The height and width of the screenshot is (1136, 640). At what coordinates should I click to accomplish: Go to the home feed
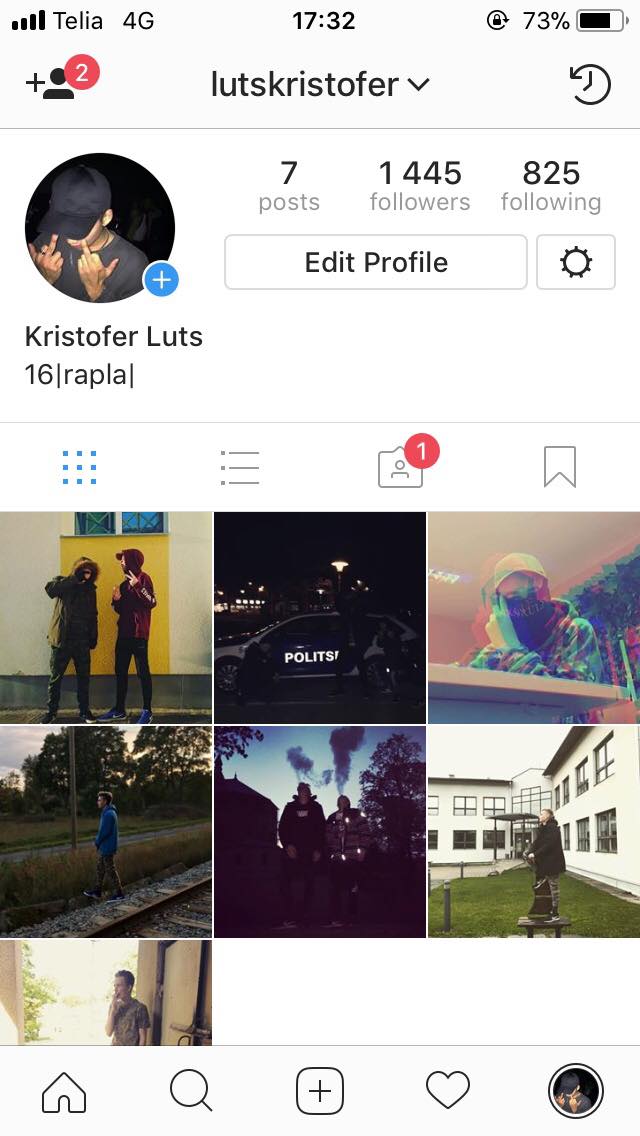64,1090
